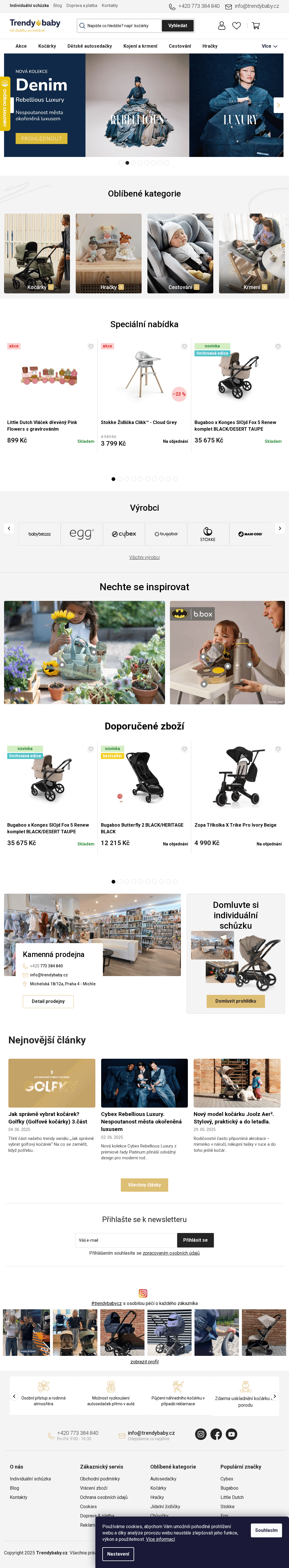Open the user account icon
The height and width of the screenshot is (1568, 289).
point(221,25)
